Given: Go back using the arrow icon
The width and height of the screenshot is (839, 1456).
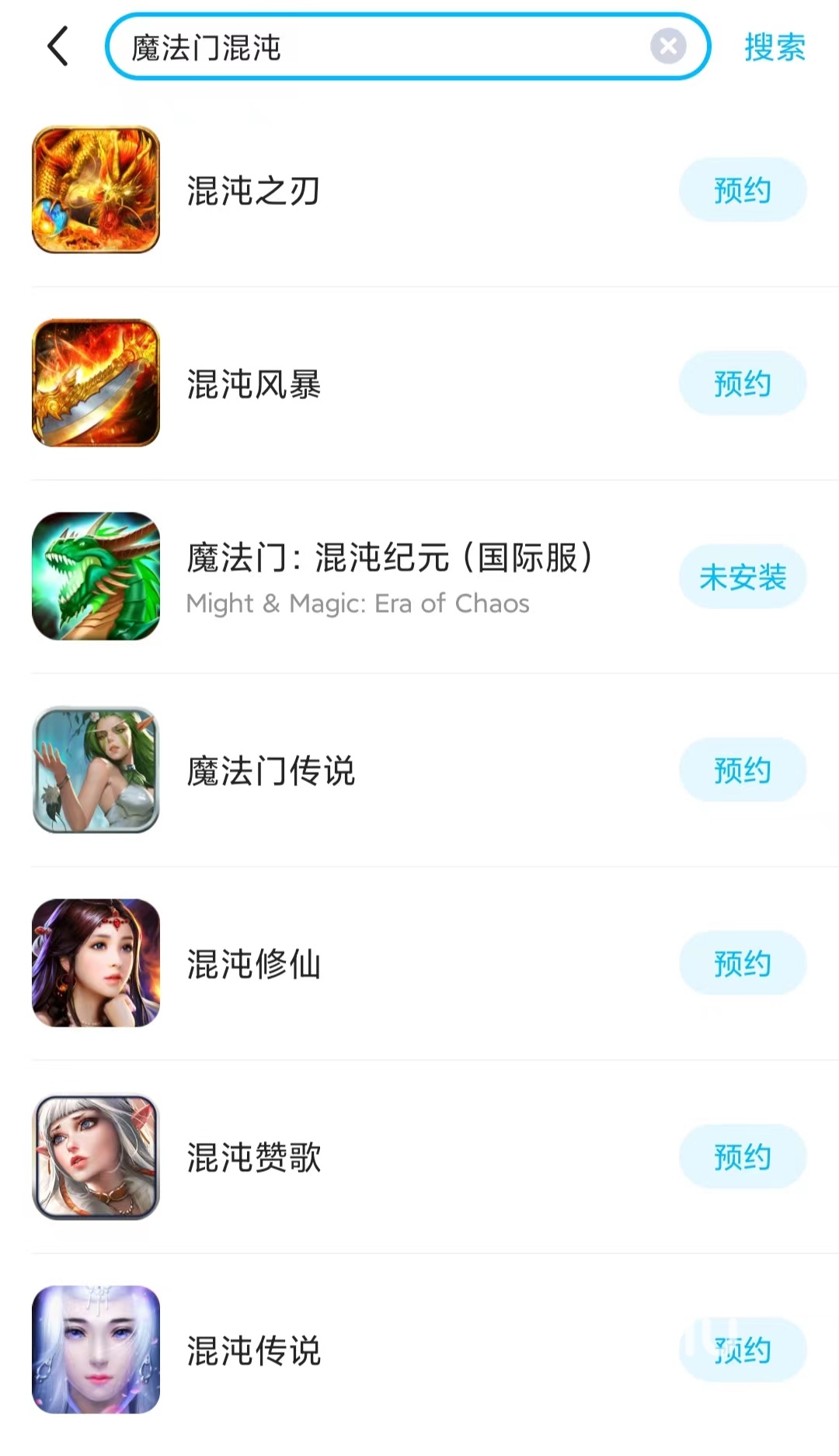Looking at the screenshot, I should point(58,47).
